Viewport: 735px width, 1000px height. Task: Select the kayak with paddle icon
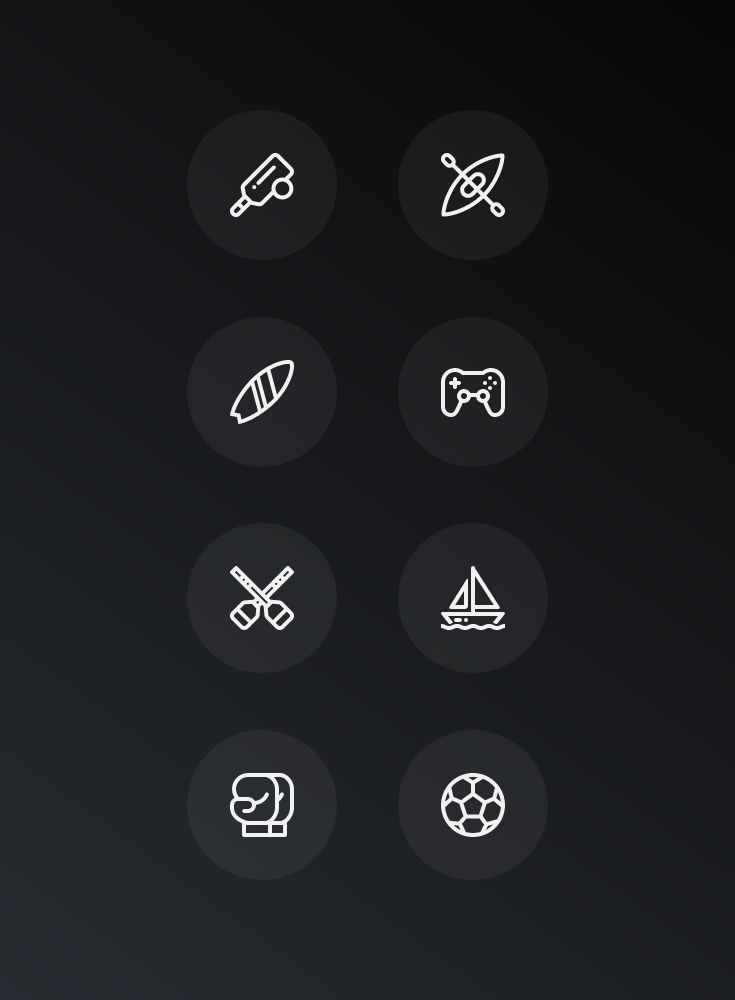coord(473,185)
